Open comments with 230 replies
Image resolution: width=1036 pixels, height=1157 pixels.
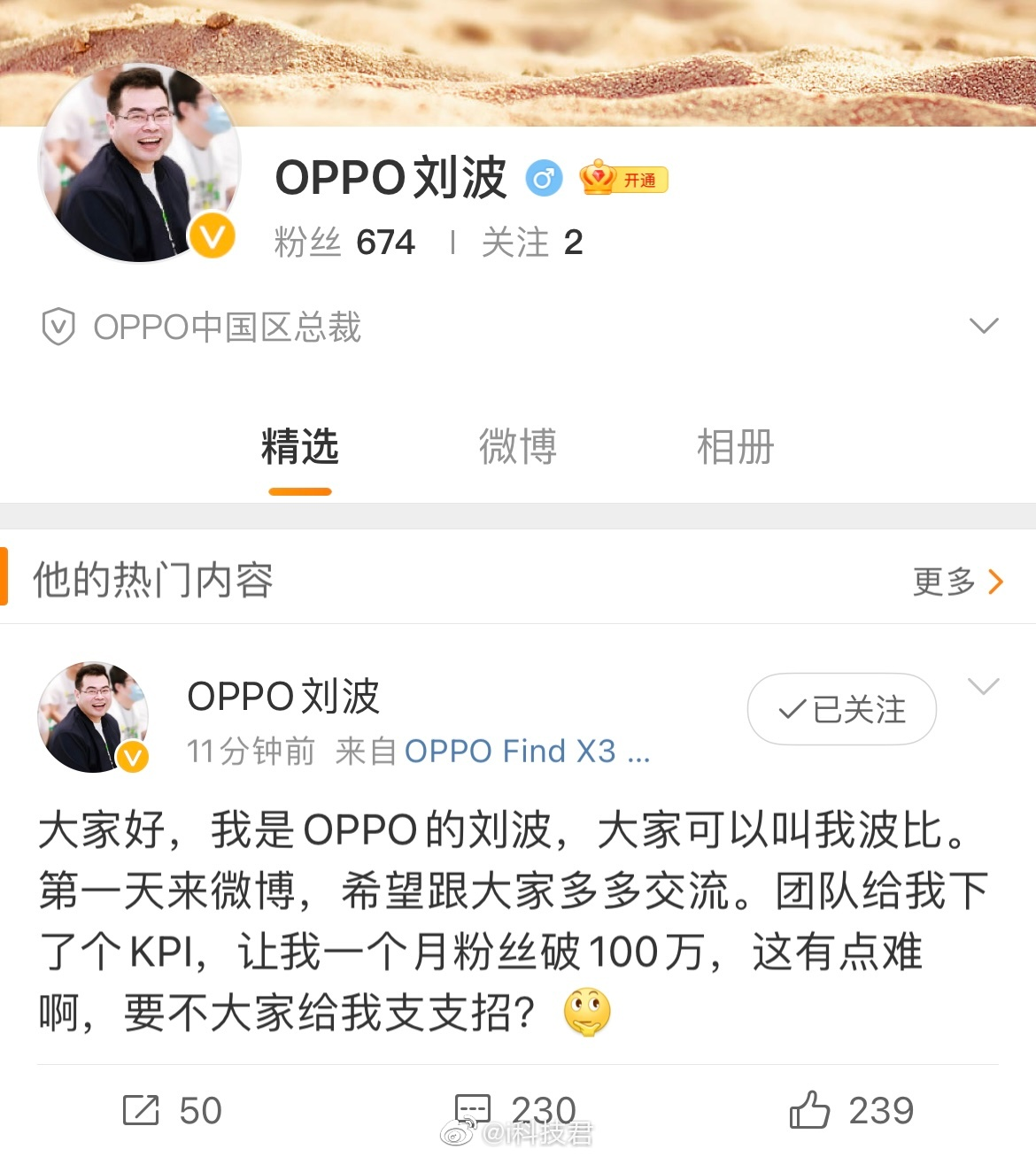point(515,1108)
